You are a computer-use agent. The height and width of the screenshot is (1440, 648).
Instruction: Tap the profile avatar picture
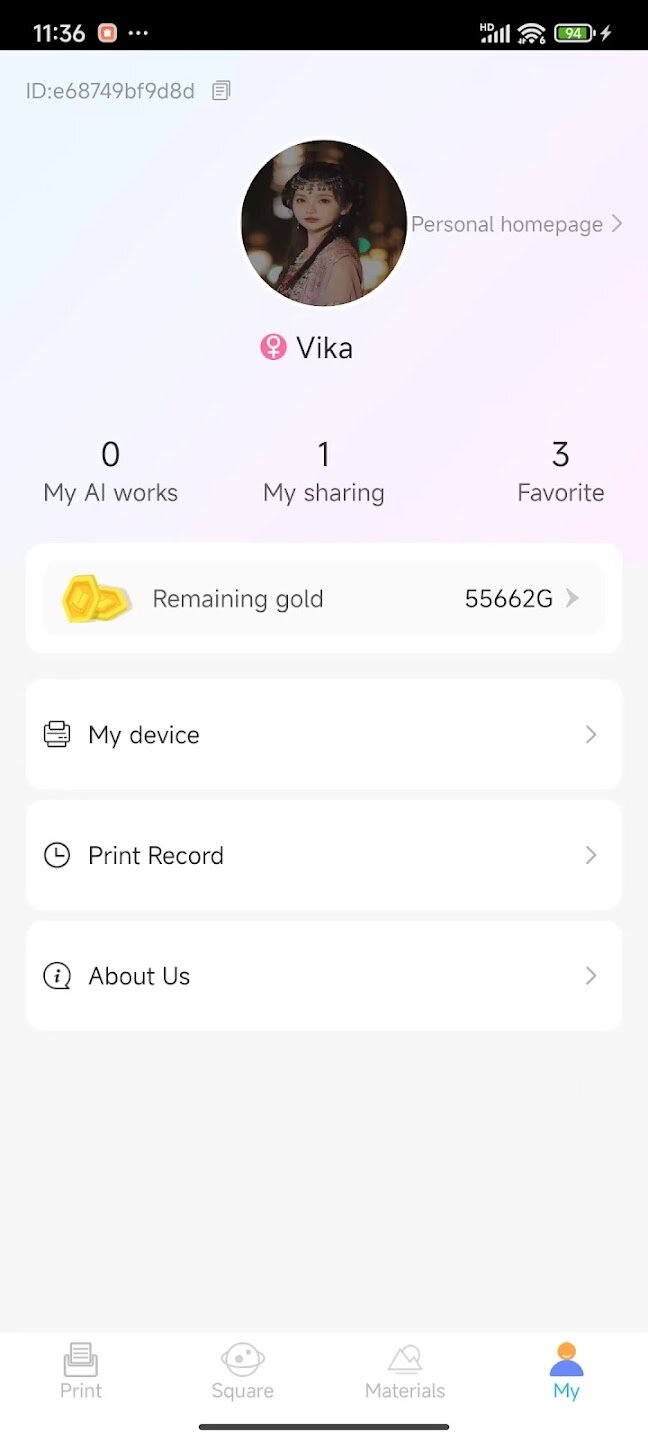324,223
